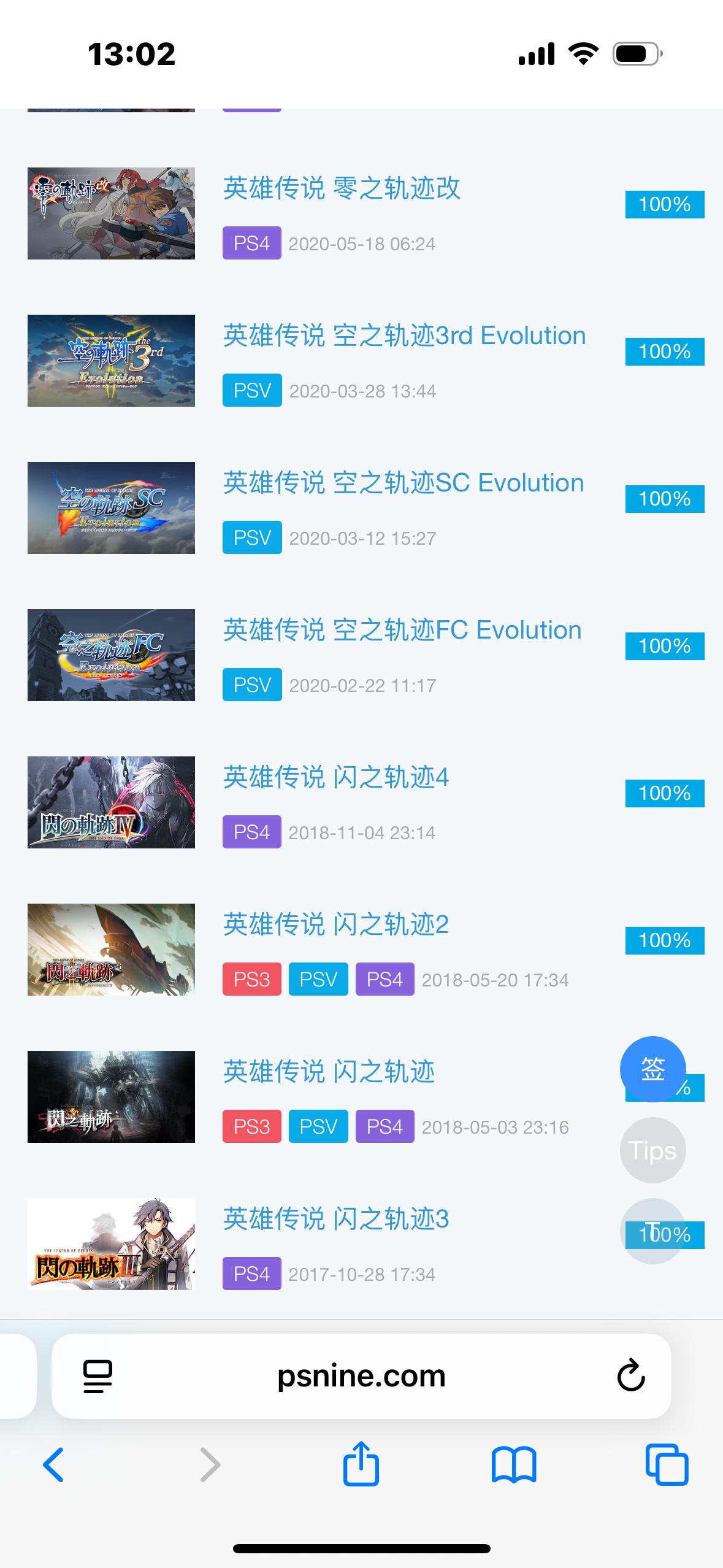Open 英雄传说 空之轨迹SC Evolution link
723x1568 pixels.
(403, 483)
